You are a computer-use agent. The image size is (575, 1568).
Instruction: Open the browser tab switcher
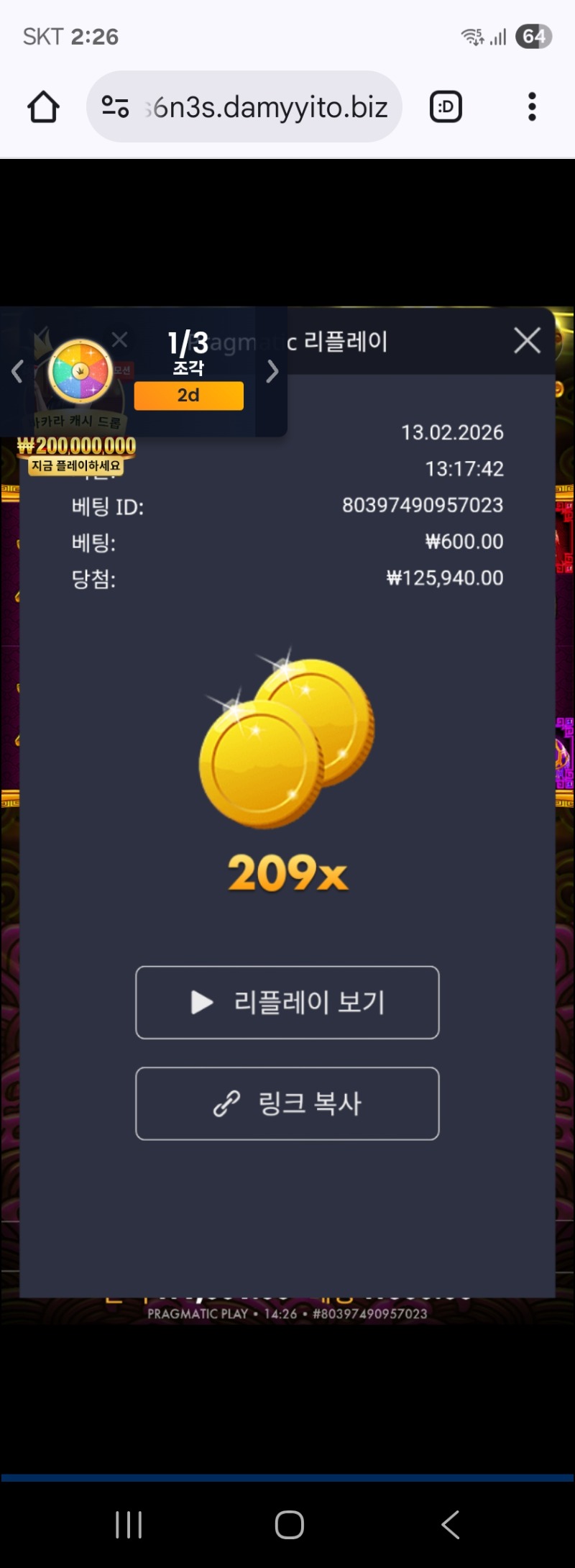pos(446,107)
